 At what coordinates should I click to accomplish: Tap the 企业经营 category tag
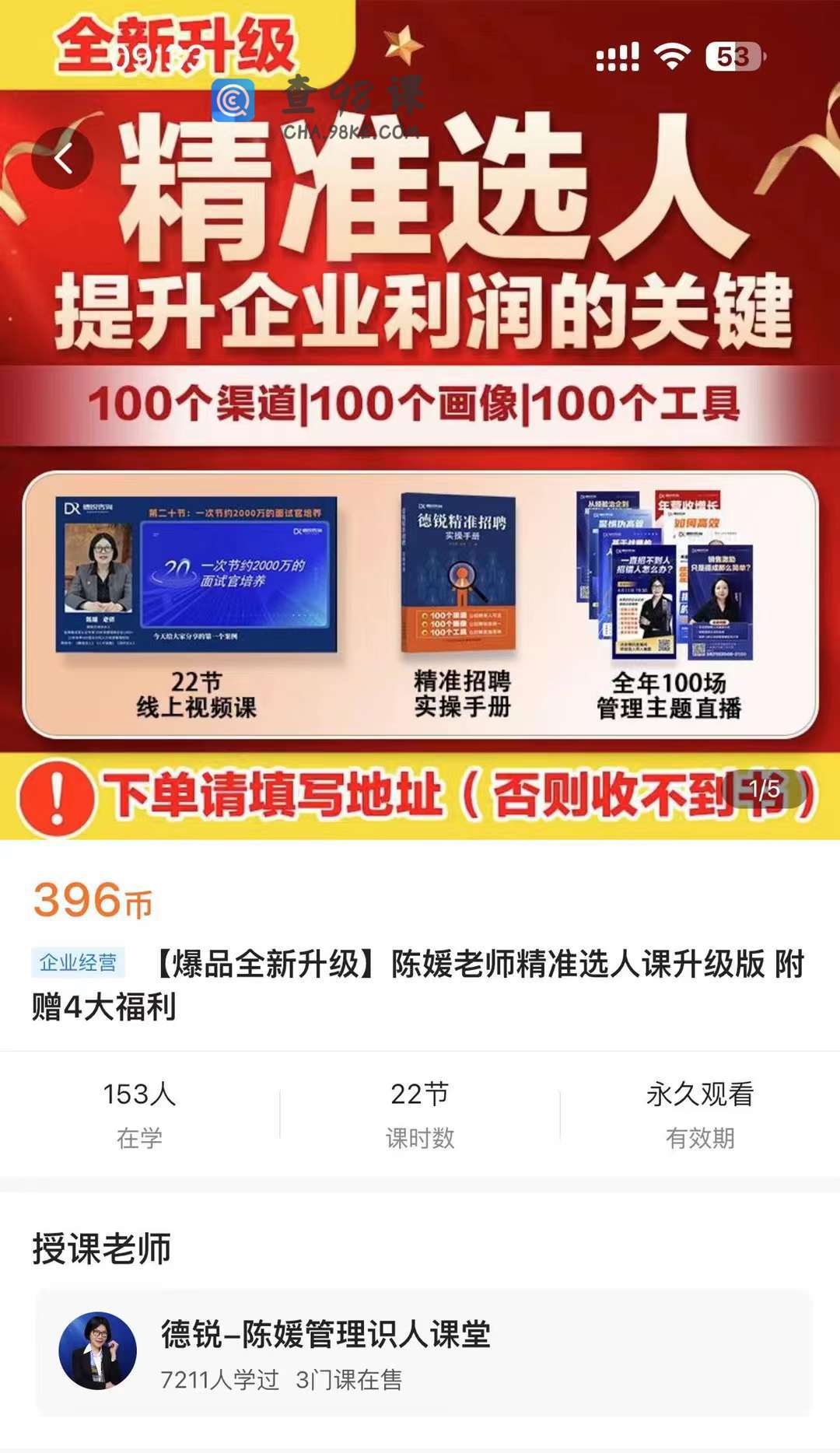click(x=78, y=962)
